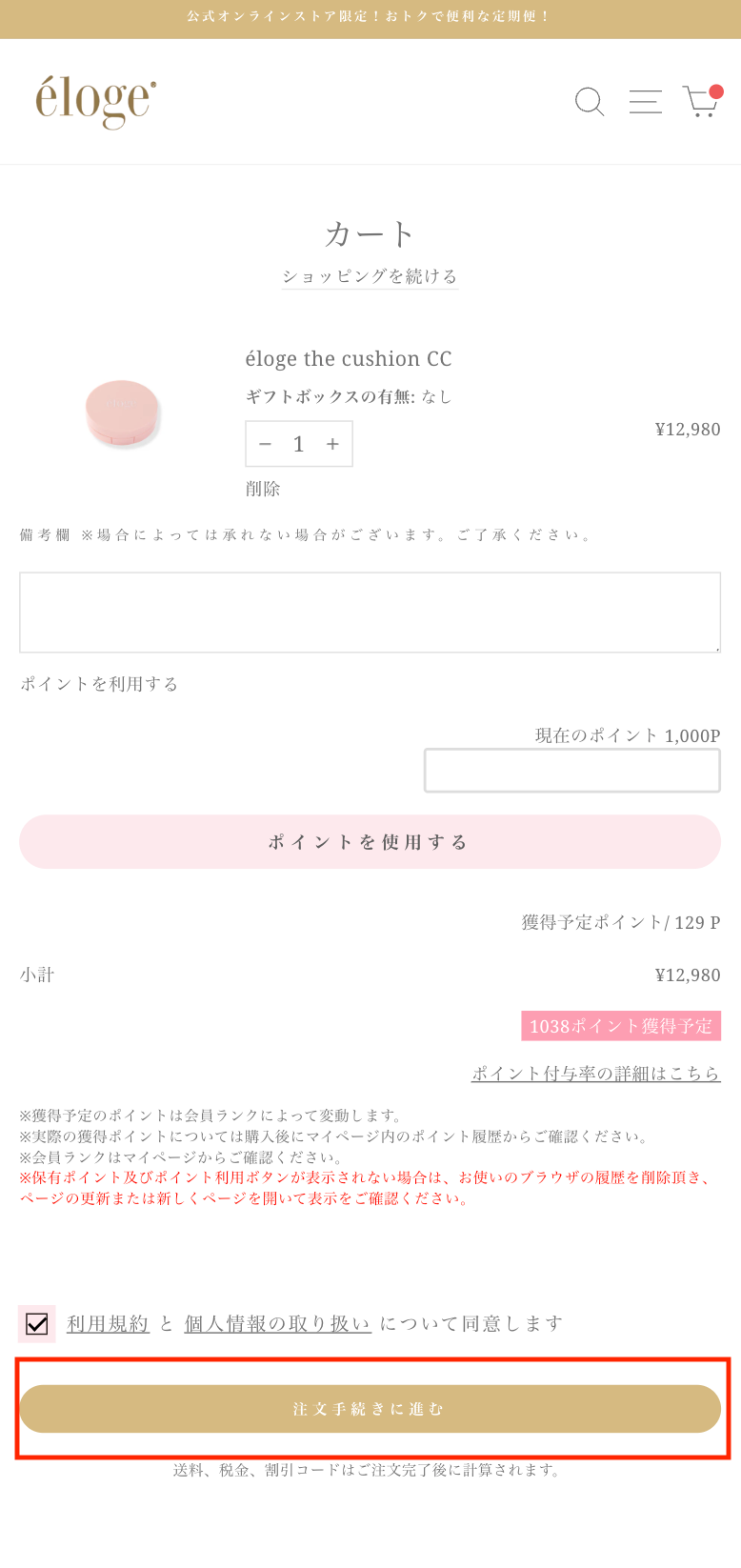
Task: Open the search icon in the header
Action: click(x=590, y=102)
